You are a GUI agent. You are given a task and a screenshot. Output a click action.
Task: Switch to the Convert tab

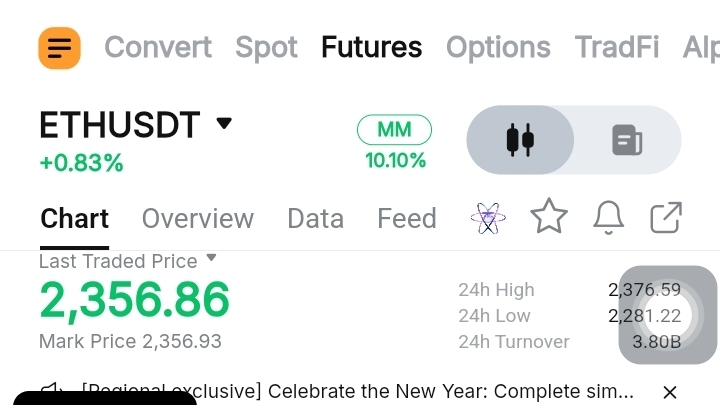pos(157,47)
